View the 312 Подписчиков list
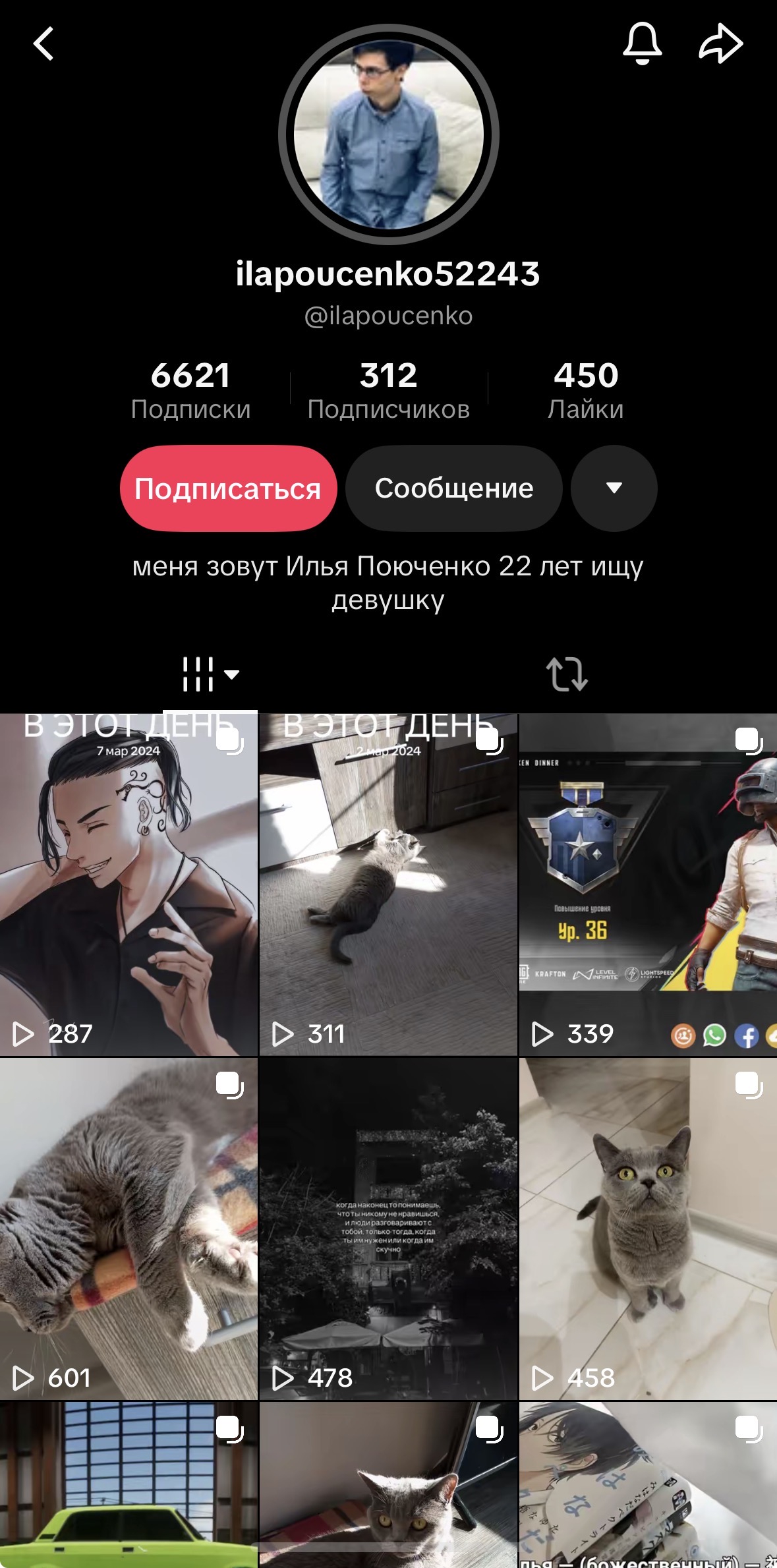777x1568 pixels. click(x=388, y=390)
